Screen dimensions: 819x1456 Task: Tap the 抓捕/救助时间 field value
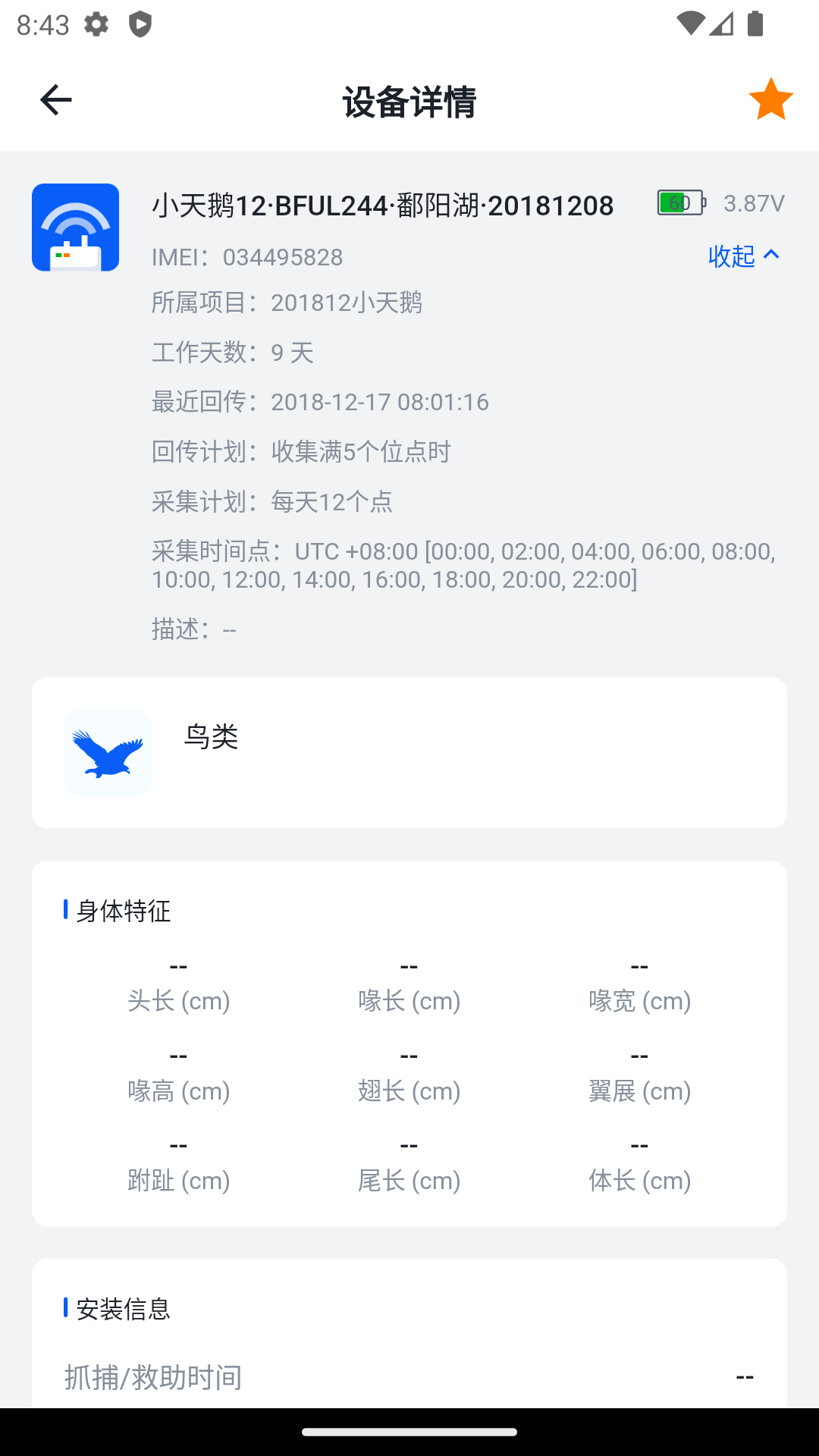point(745,1377)
